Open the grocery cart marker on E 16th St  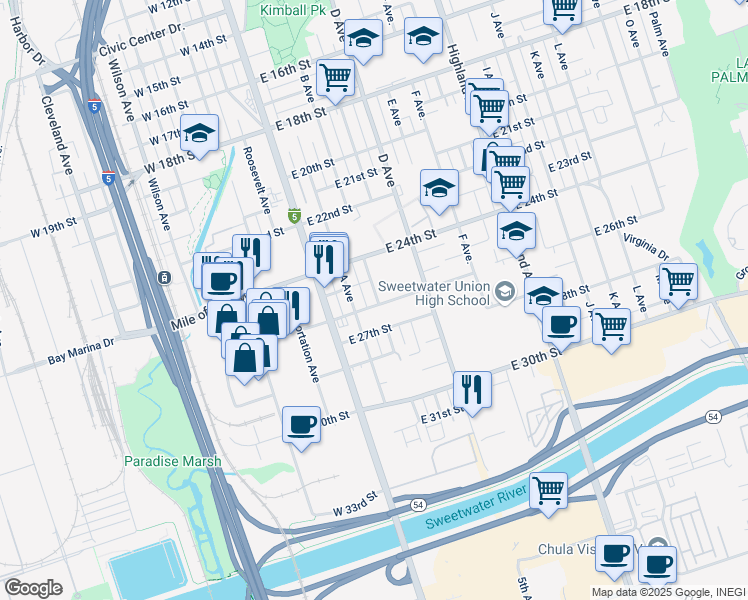click(x=335, y=77)
